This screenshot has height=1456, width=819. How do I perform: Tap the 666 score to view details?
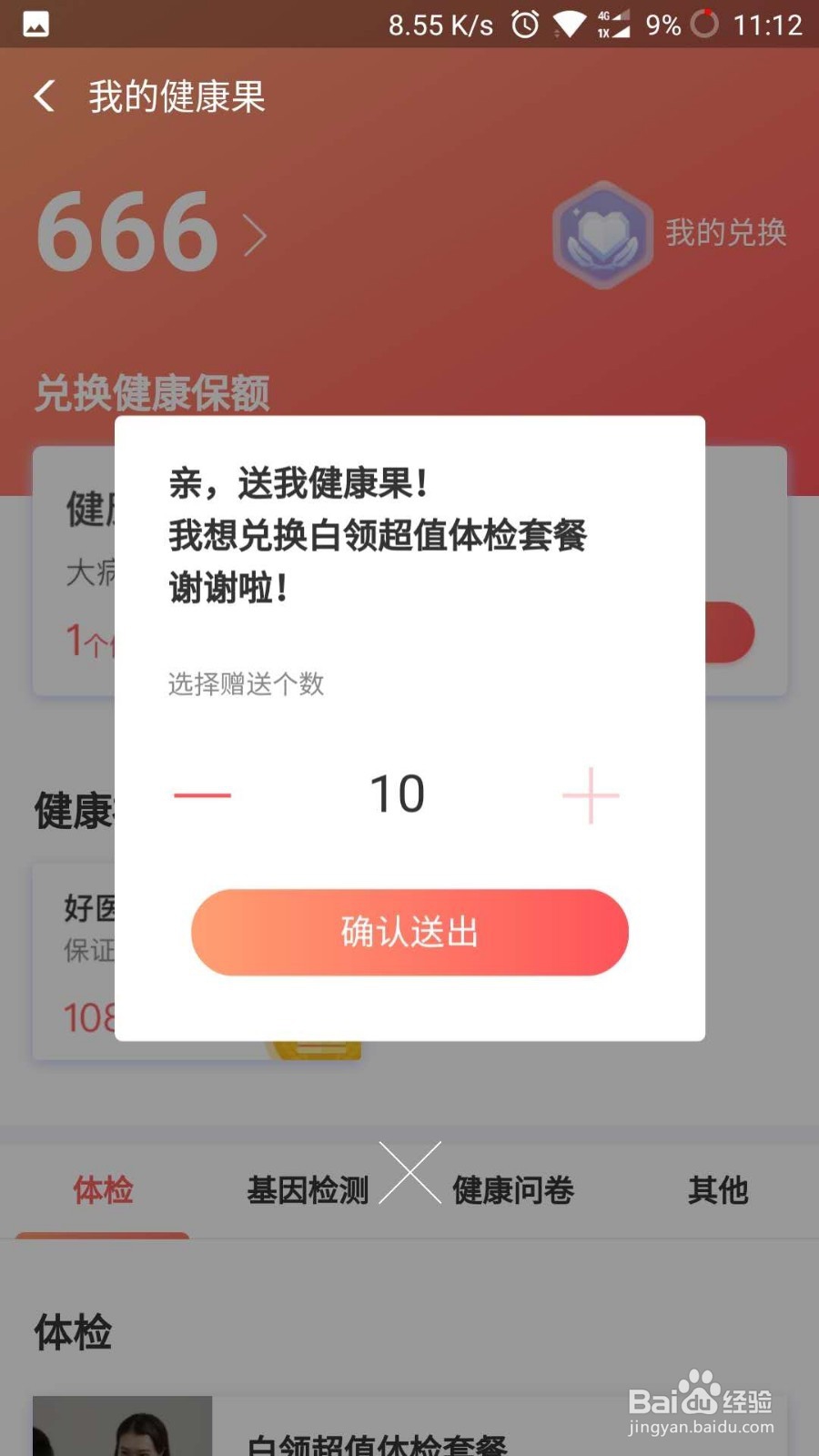(x=126, y=235)
